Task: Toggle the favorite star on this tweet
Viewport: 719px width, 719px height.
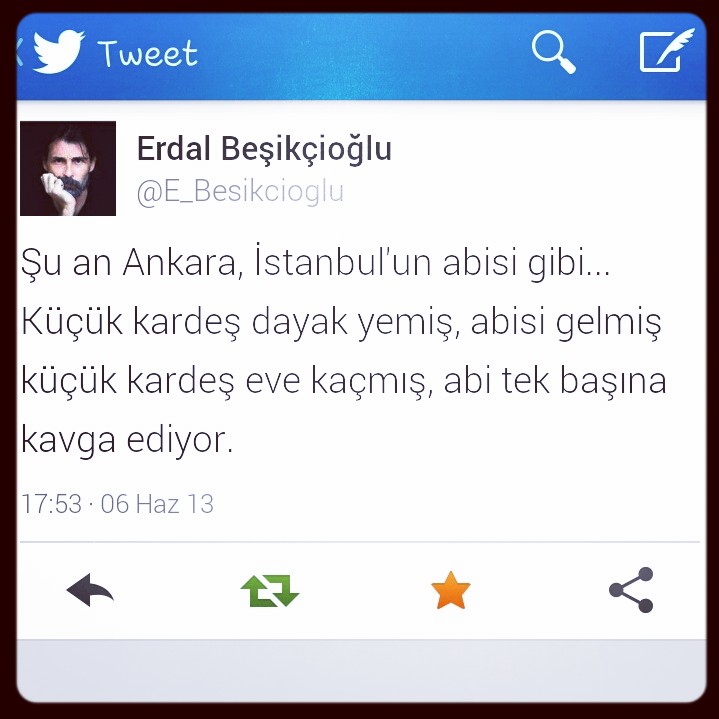Action: point(450,591)
